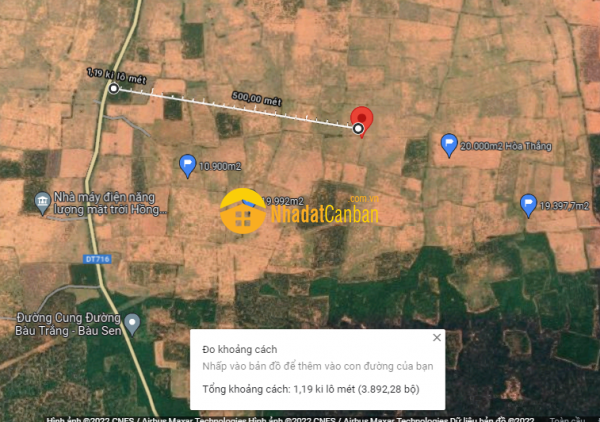Tap the measurement start point on road
This screenshot has width=600, height=422.
pyautogui.click(x=113, y=89)
